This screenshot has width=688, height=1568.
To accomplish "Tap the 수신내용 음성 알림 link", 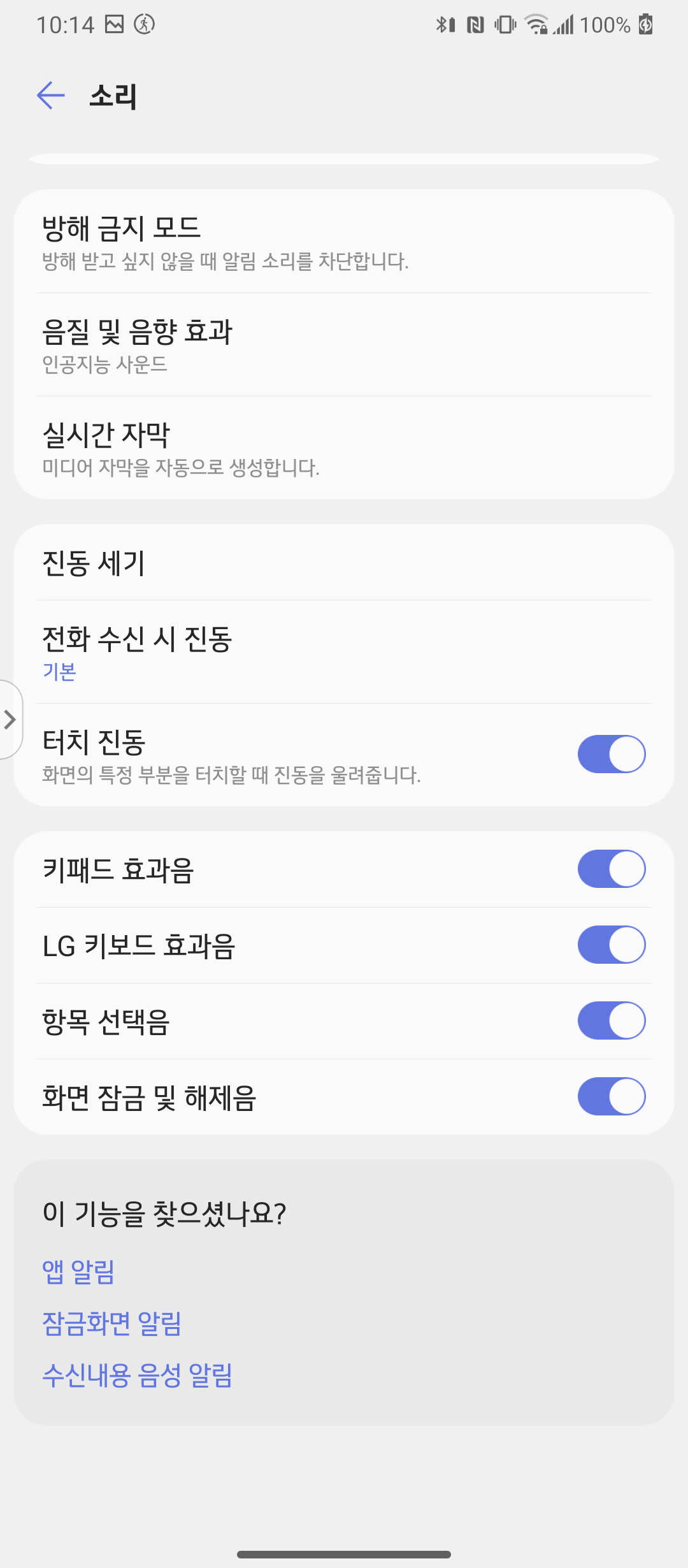I will (x=138, y=1375).
